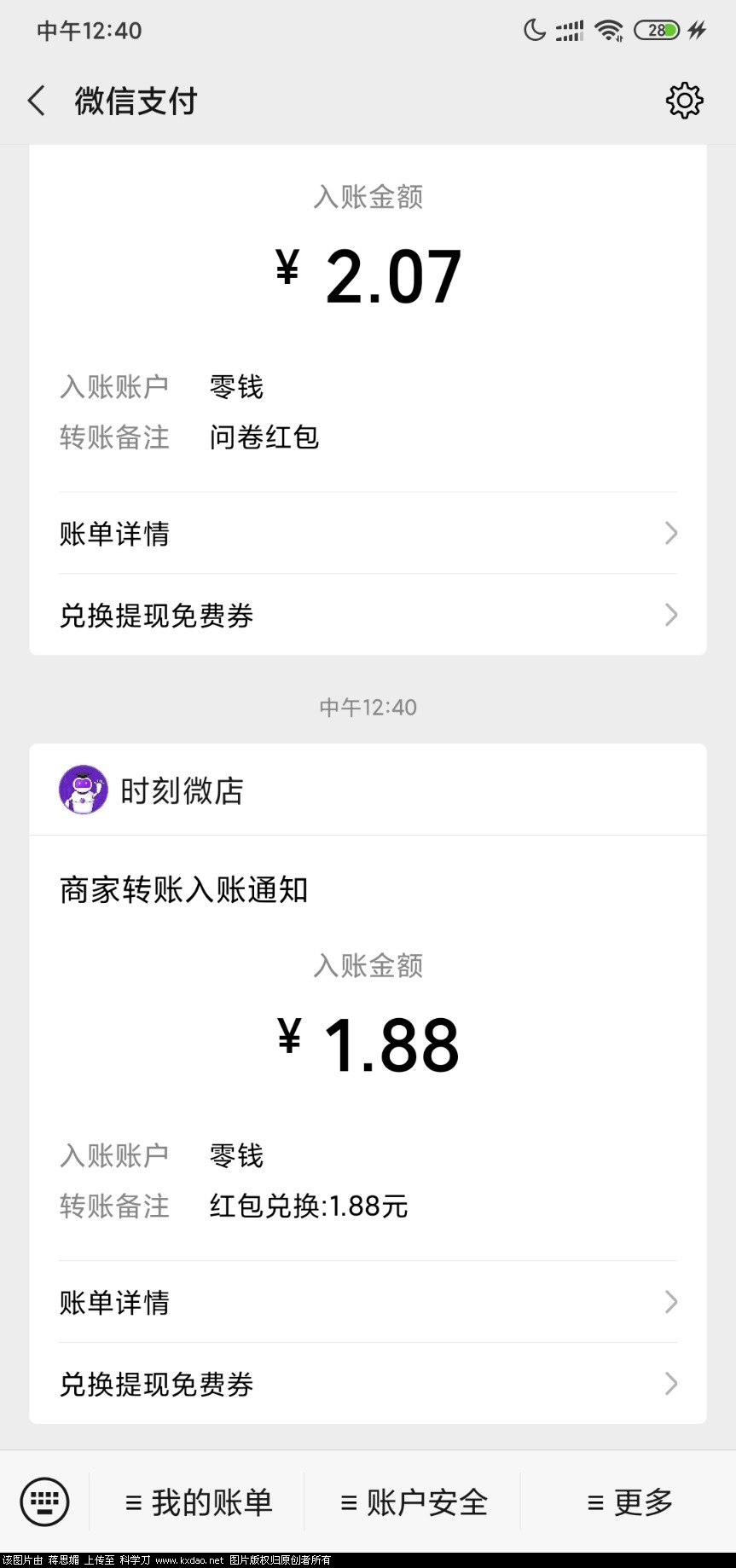Open the 更多 menu
The height and width of the screenshot is (1568, 736).
[x=630, y=1502]
